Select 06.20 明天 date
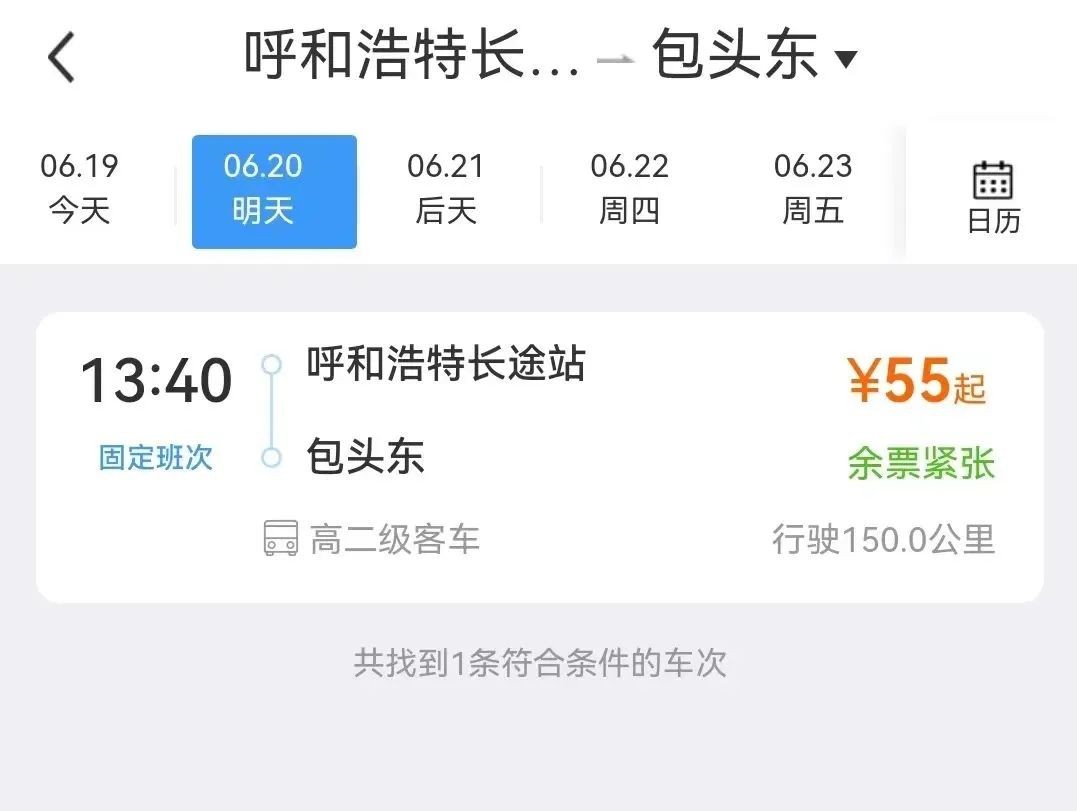1077x811 pixels. point(274,191)
